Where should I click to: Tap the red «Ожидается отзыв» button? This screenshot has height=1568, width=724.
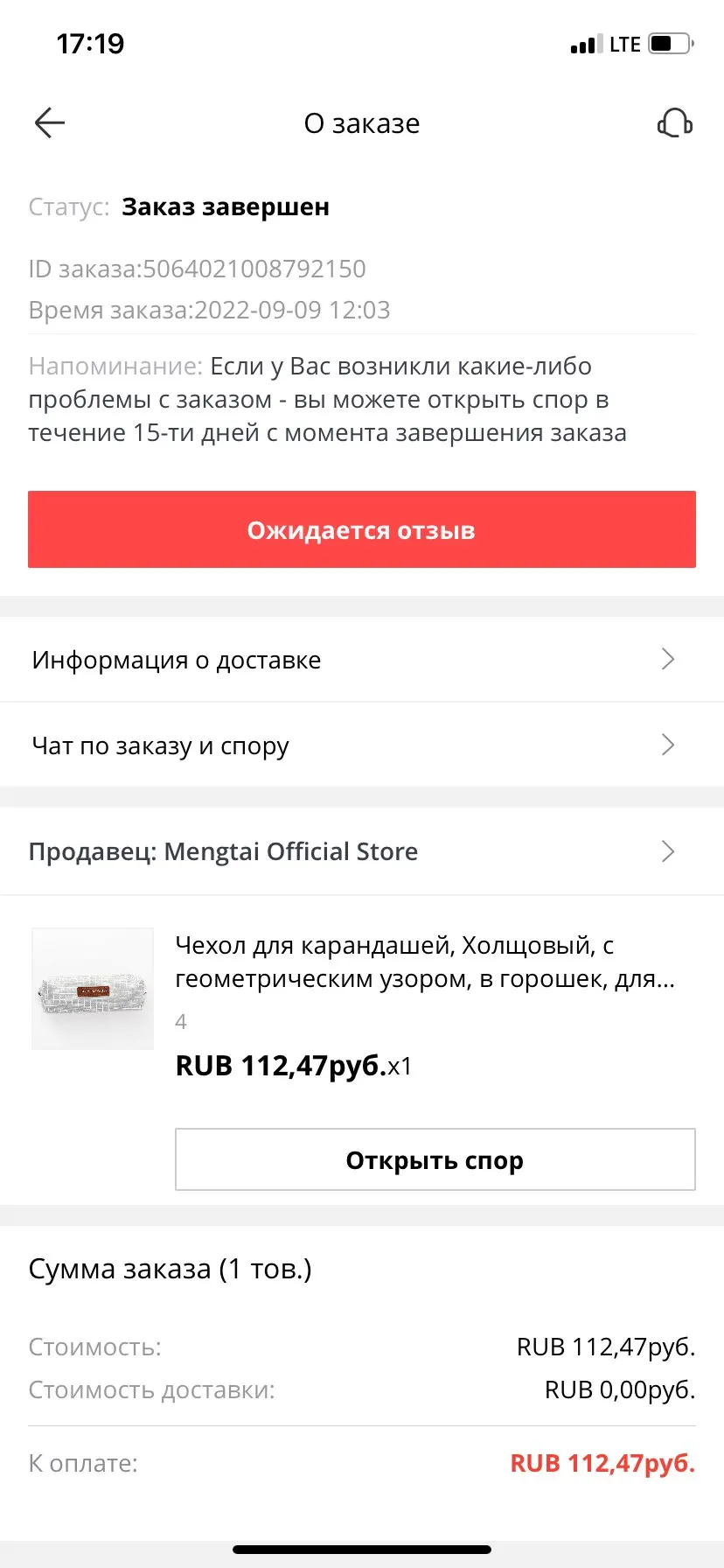362,529
